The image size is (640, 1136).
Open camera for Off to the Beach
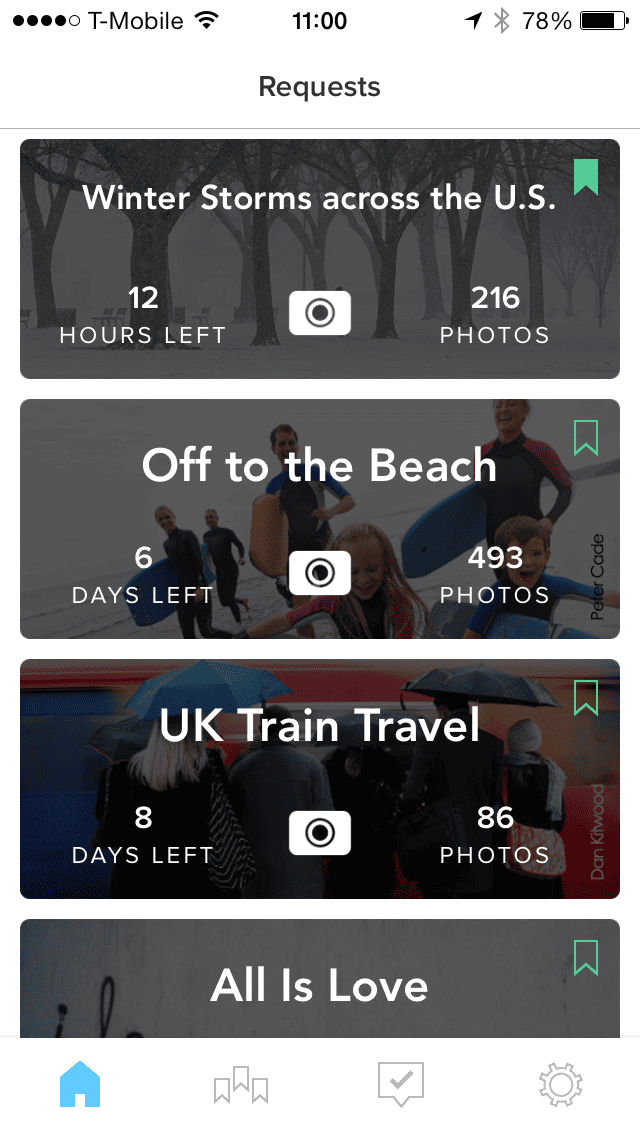tap(320, 573)
